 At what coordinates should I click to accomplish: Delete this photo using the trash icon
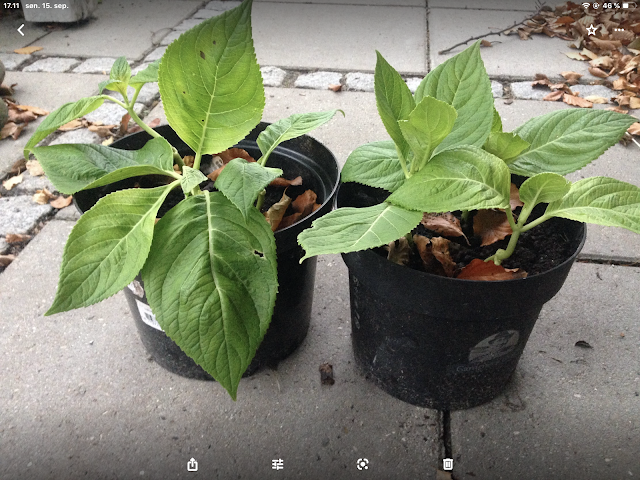(x=448, y=464)
